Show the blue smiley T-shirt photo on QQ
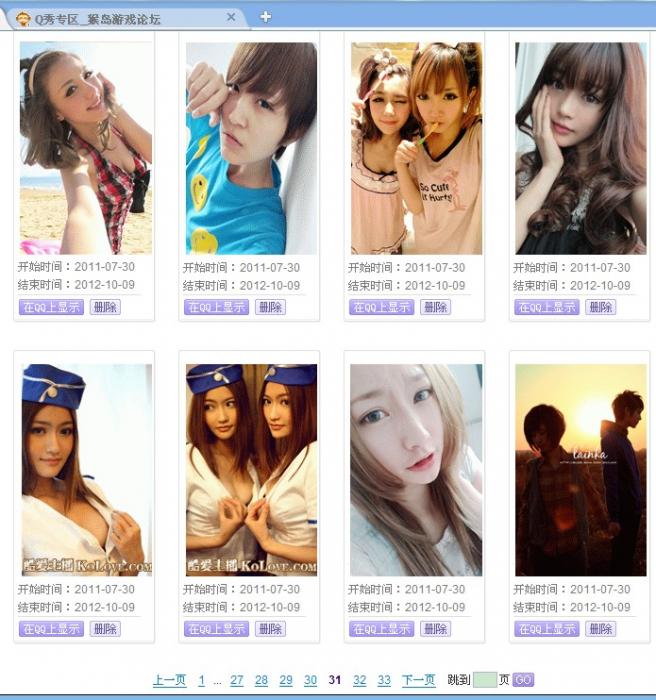The height and width of the screenshot is (700, 656). 216,307
